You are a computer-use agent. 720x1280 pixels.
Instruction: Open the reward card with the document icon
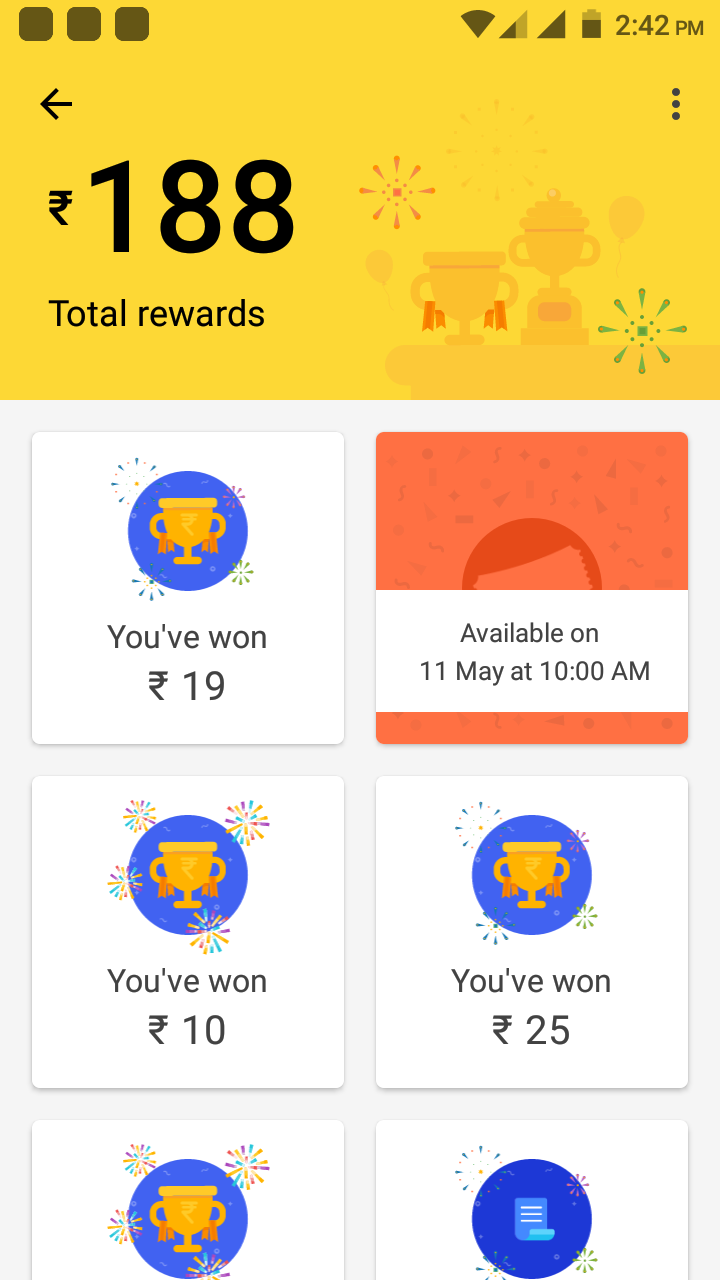[x=532, y=1210]
